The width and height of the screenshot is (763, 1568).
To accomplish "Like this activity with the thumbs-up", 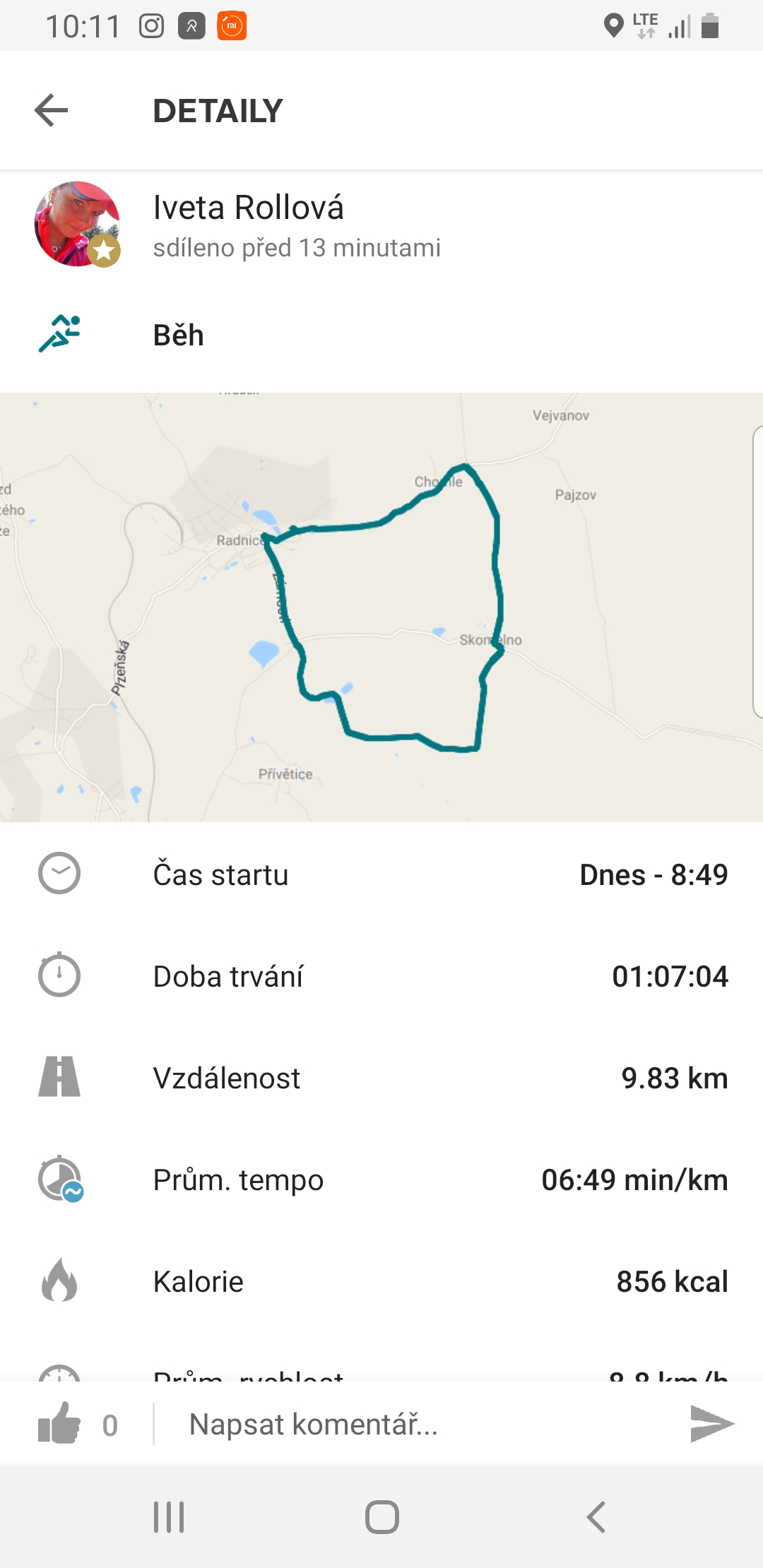I will coord(59,1423).
